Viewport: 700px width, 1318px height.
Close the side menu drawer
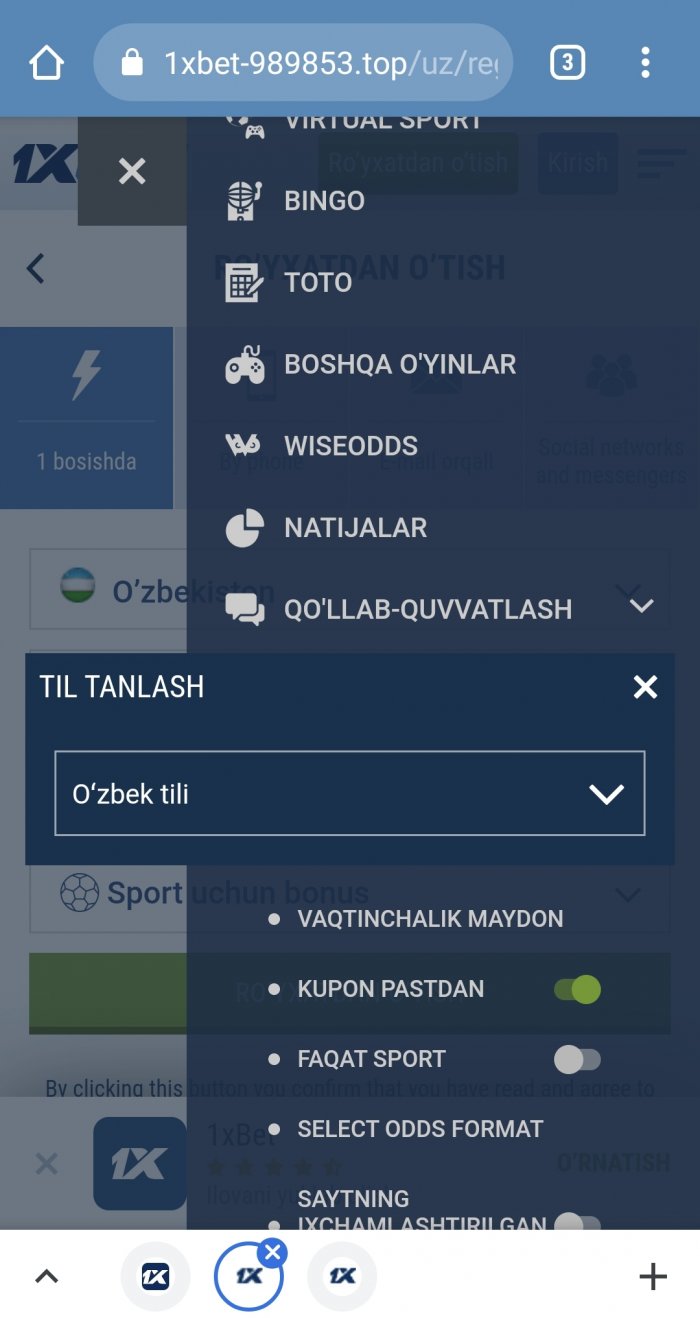pos(132,171)
